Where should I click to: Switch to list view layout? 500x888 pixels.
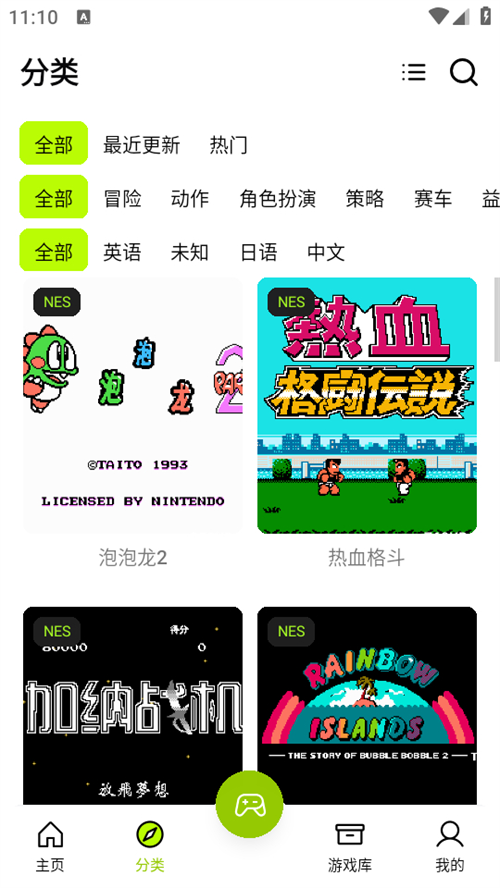pos(413,72)
